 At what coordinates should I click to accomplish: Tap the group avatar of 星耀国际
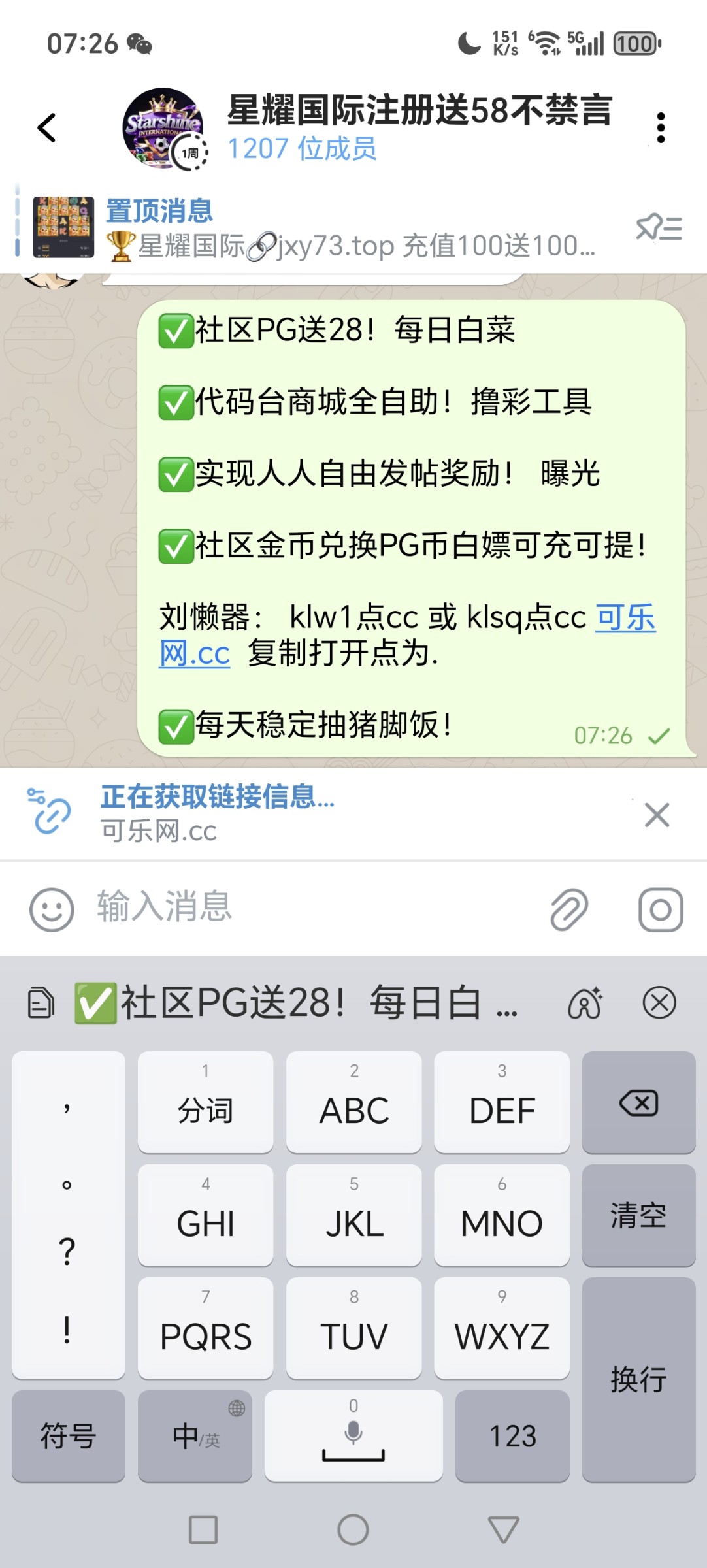(x=162, y=127)
